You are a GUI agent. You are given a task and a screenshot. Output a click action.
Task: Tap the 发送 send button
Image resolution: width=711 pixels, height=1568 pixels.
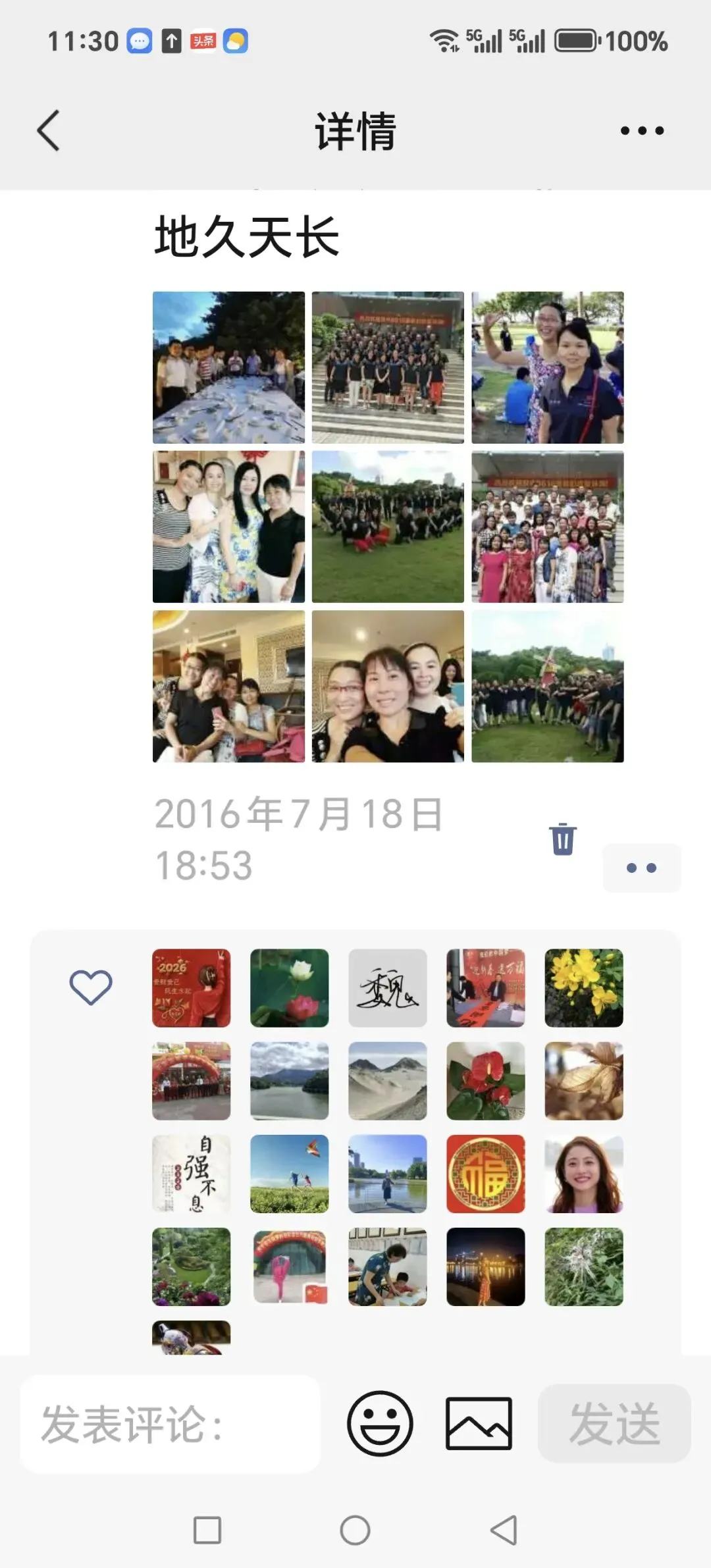point(614,1423)
